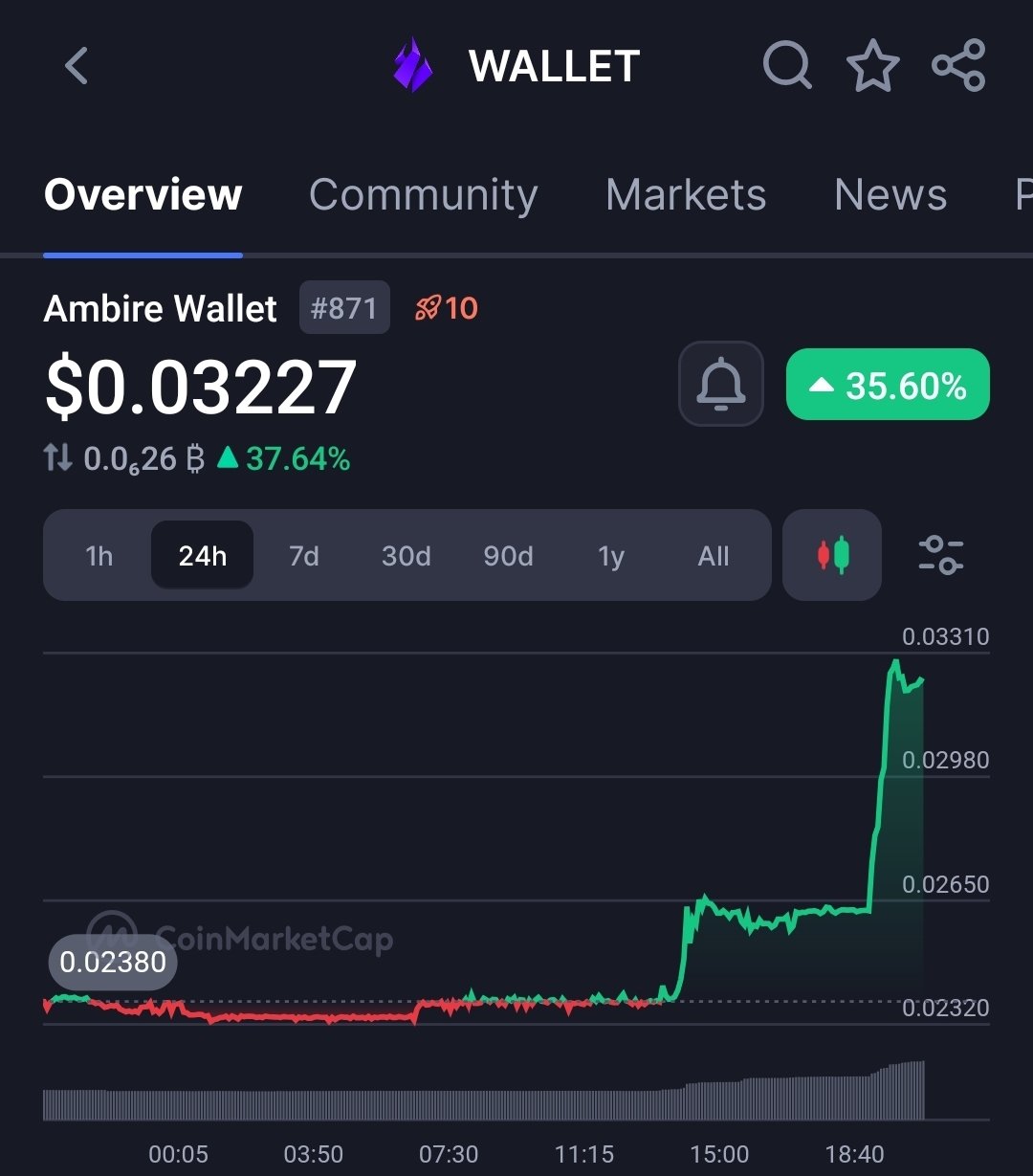Choose the 30d chart range

[x=406, y=556]
